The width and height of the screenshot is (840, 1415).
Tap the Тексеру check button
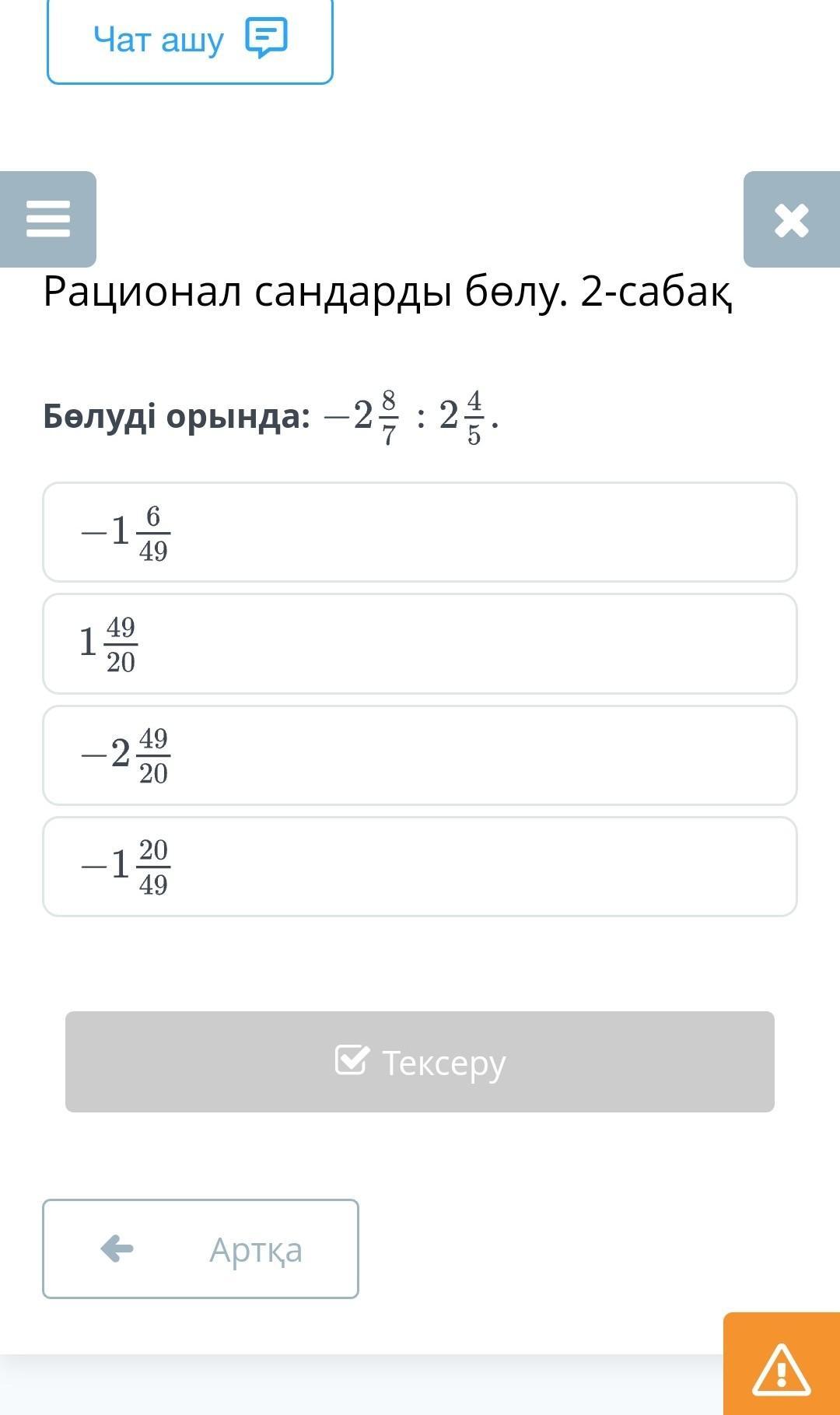[x=420, y=1061]
